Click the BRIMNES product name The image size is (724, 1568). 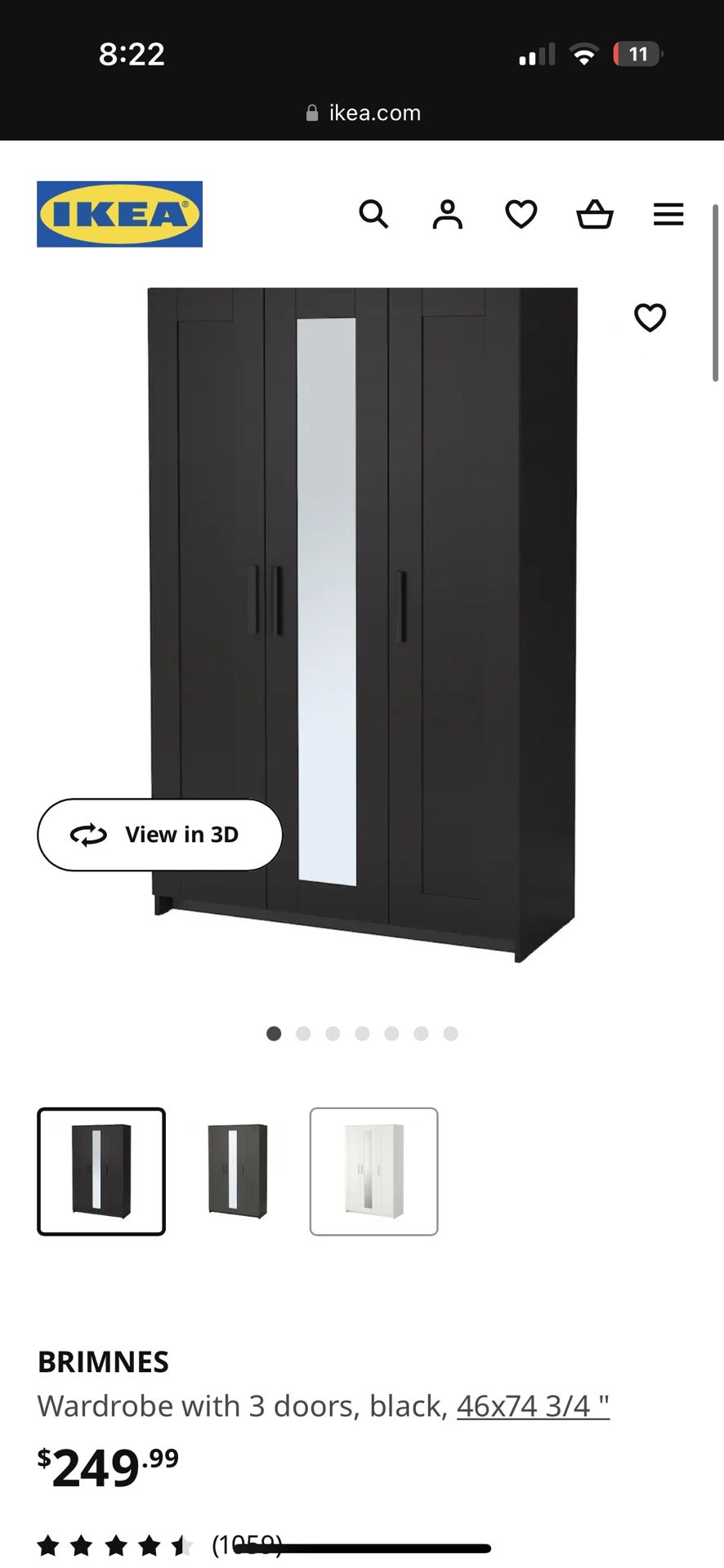pos(103,1361)
